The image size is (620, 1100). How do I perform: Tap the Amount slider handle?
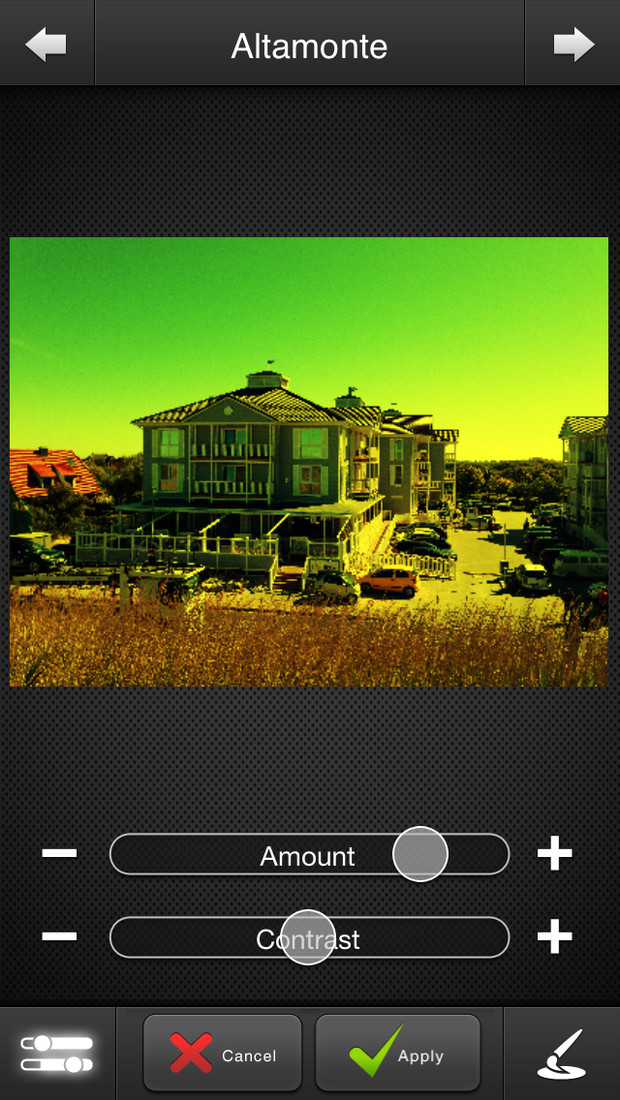[420, 854]
